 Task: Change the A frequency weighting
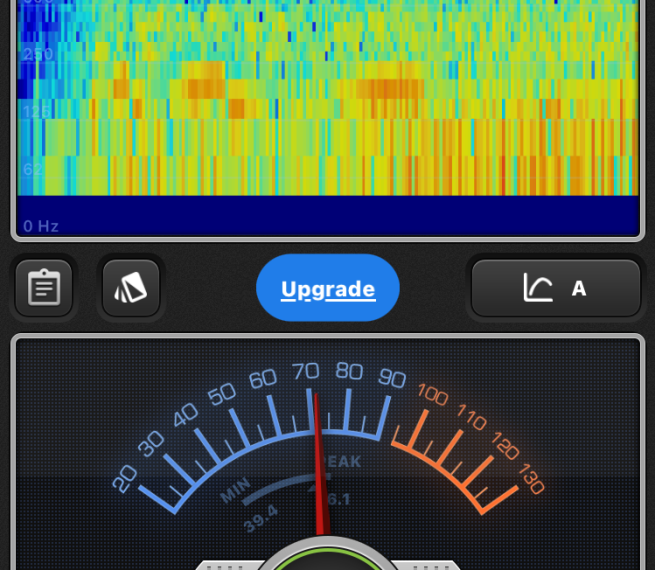555,289
